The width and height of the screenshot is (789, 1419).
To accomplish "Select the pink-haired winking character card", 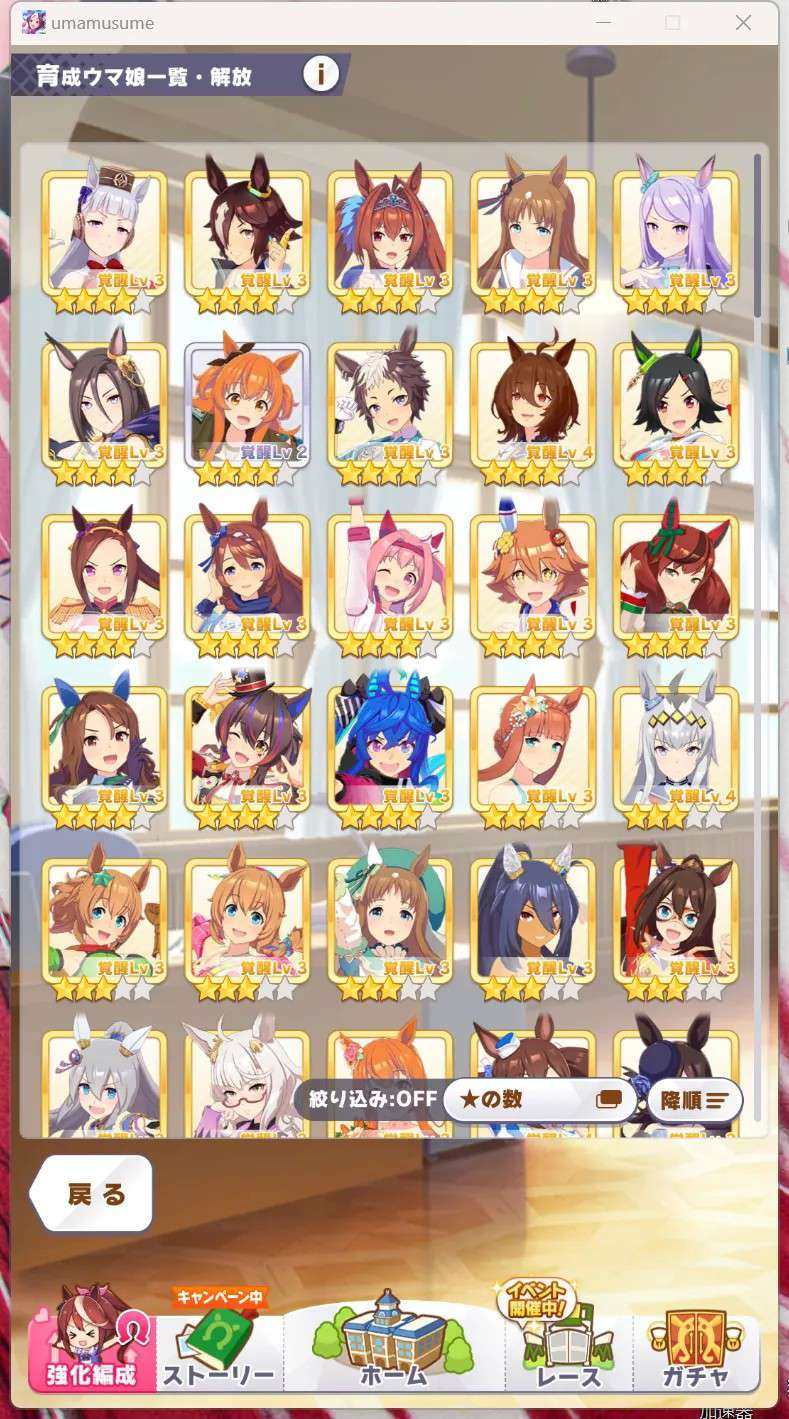I will coord(390,578).
